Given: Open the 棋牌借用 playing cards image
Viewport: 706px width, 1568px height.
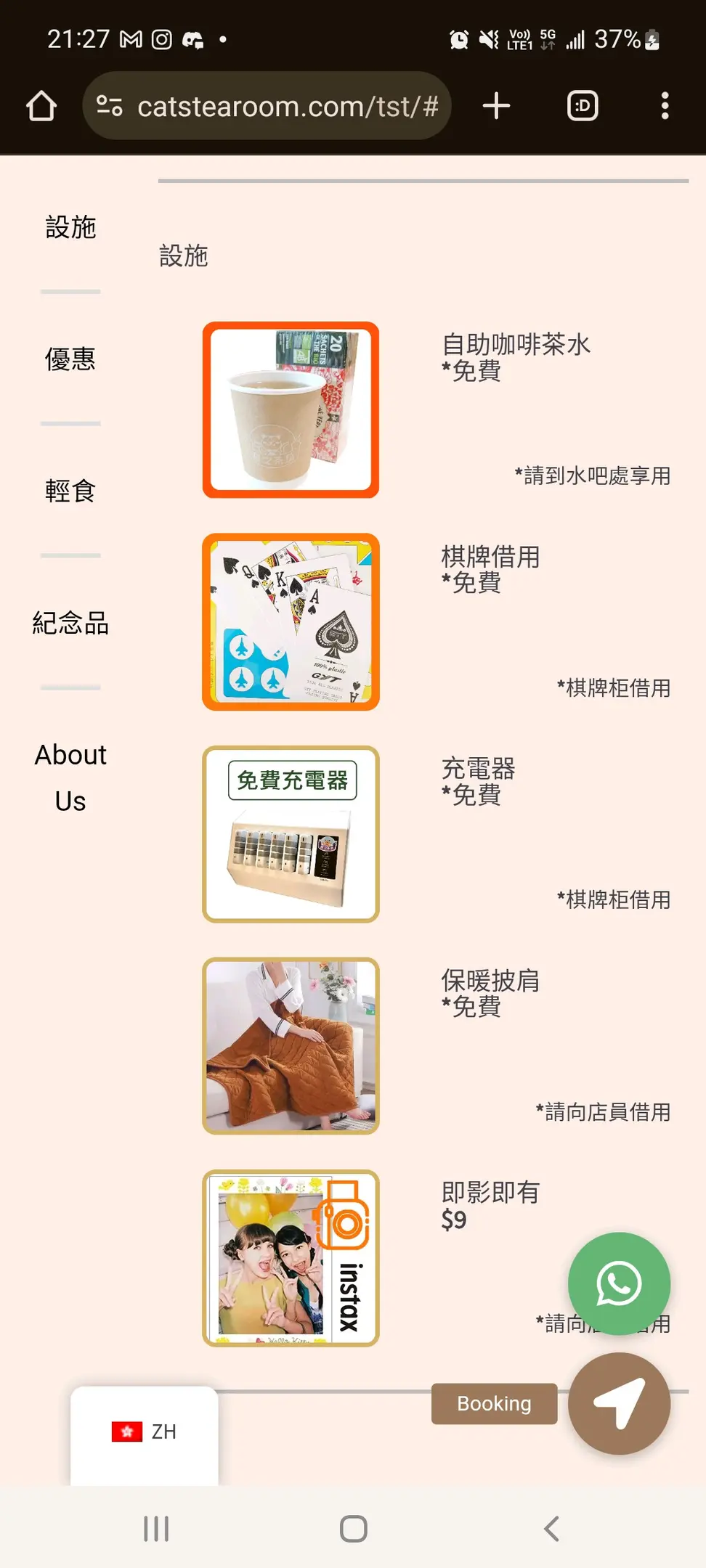Looking at the screenshot, I should coord(291,622).
